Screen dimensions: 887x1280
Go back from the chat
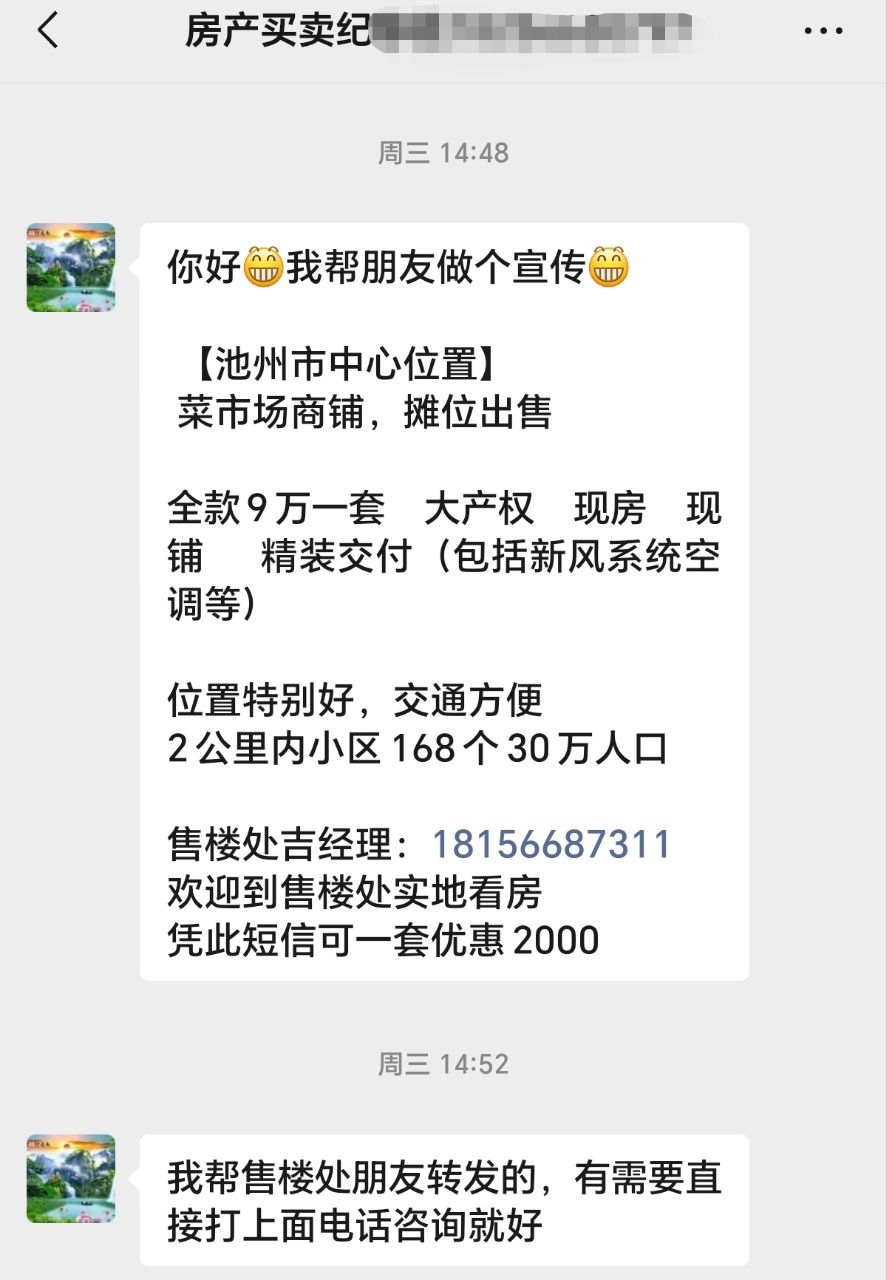coord(47,31)
